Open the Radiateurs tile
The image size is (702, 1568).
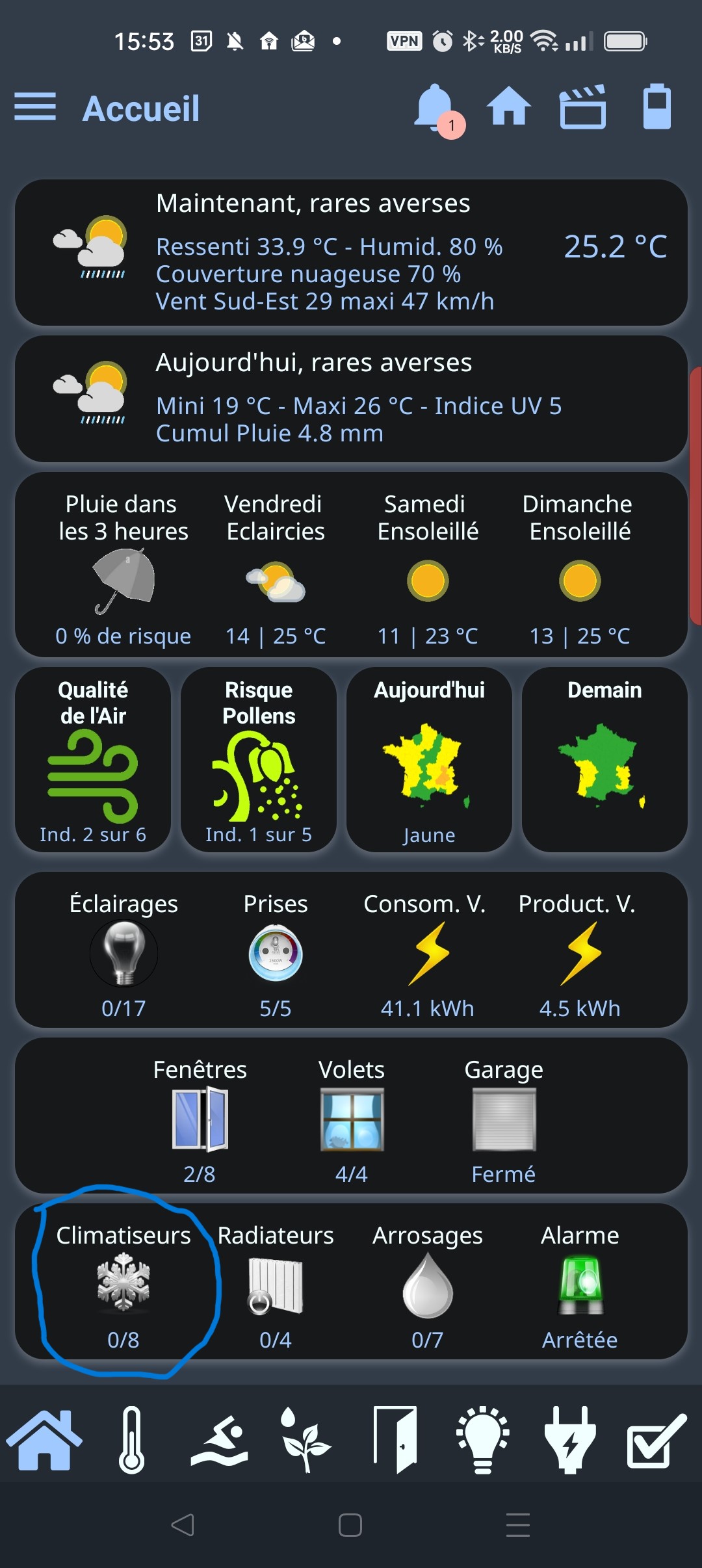276,1284
